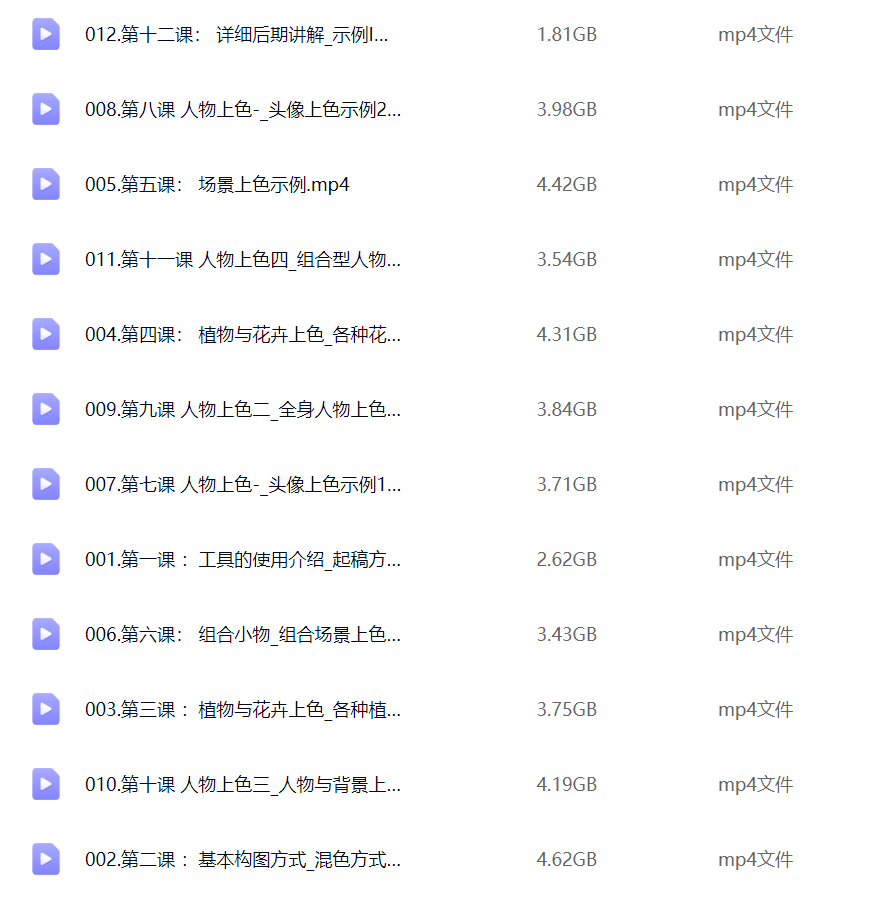Click the play icon beside 009.第九课

(x=45, y=409)
